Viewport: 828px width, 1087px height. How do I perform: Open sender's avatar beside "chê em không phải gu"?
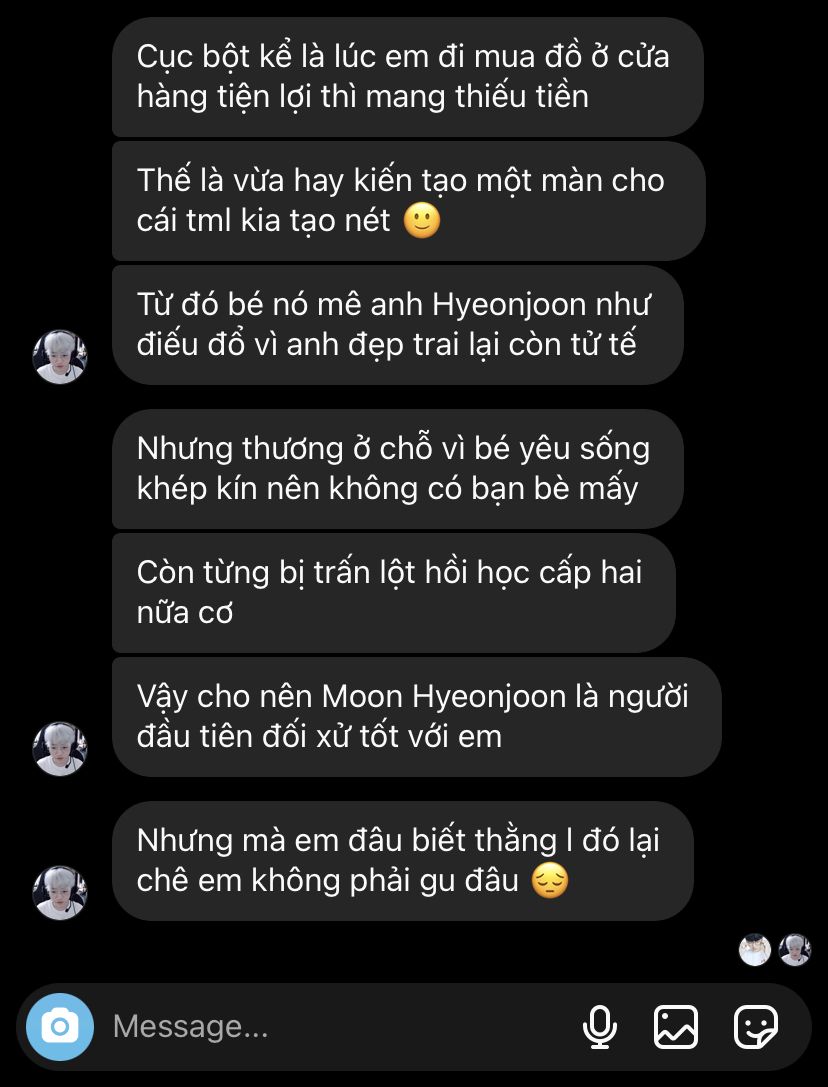coord(60,892)
